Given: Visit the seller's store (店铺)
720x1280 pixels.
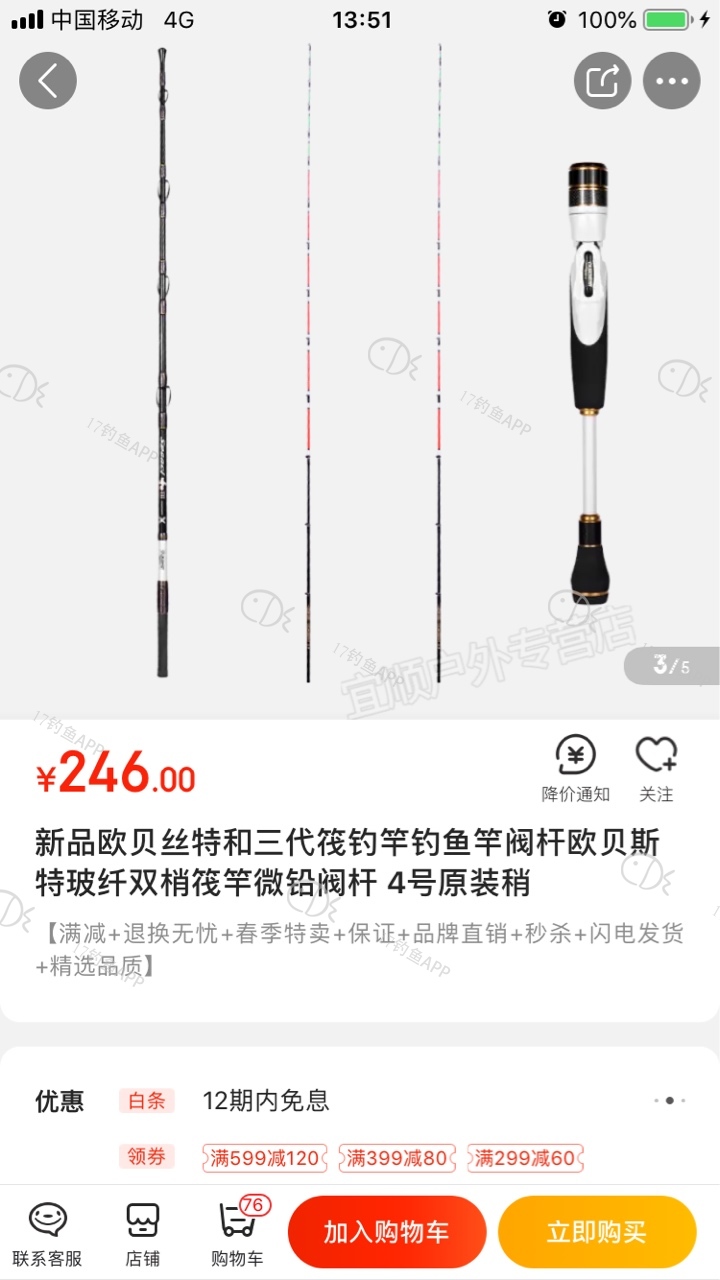Looking at the screenshot, I should tap(142, 1234).
